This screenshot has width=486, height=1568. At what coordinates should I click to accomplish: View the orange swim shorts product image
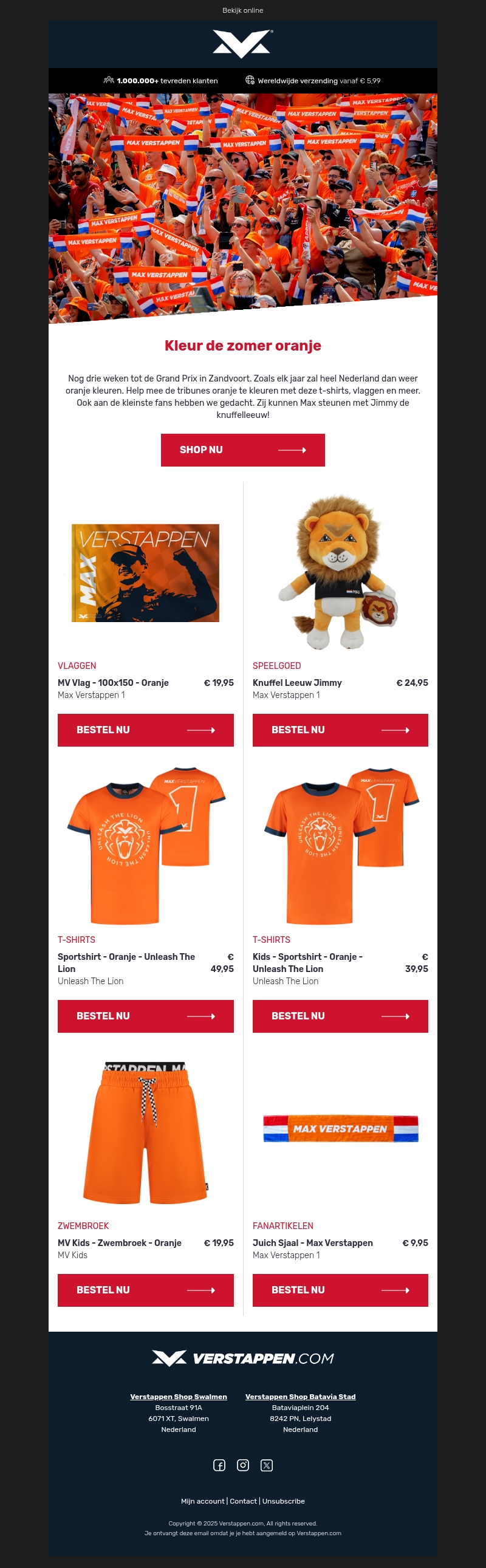click(x=146, y=1133)
